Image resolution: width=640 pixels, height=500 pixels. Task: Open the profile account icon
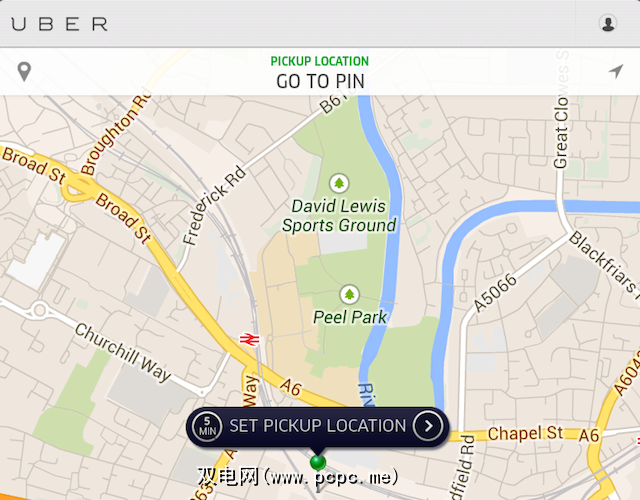click(607, 23)
